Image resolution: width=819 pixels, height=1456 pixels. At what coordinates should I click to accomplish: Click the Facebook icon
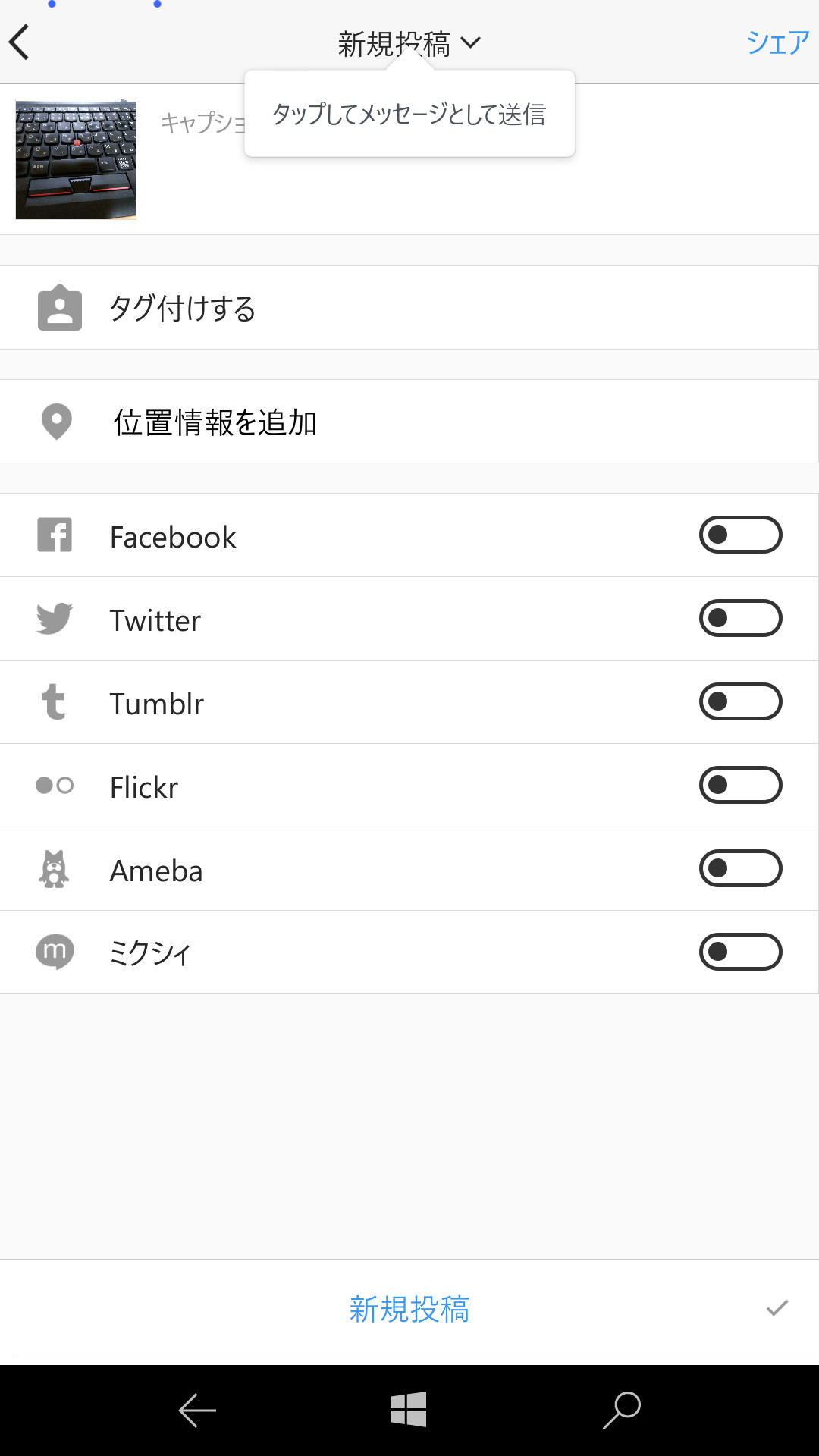(54, 535)
